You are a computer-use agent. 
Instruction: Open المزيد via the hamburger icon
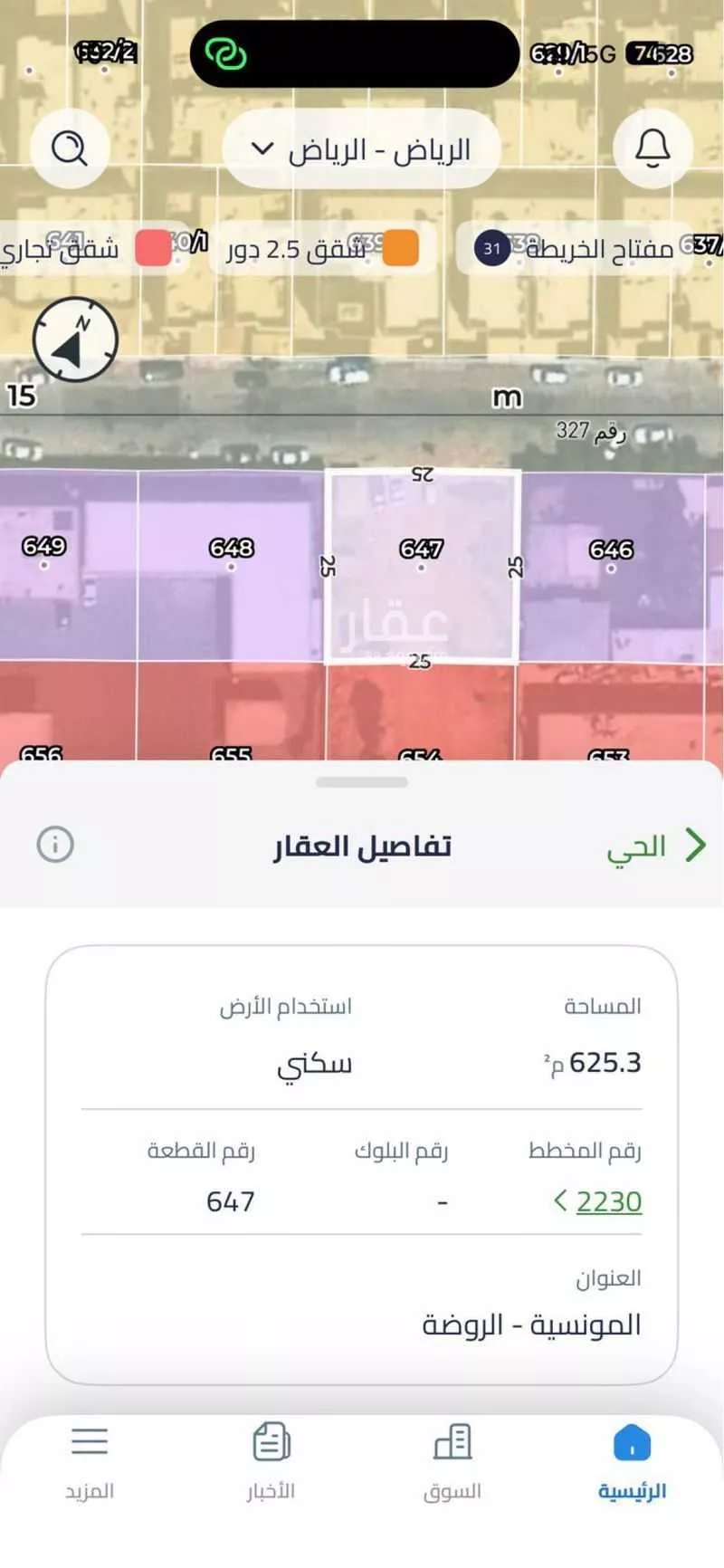(x=90, y=1440)
